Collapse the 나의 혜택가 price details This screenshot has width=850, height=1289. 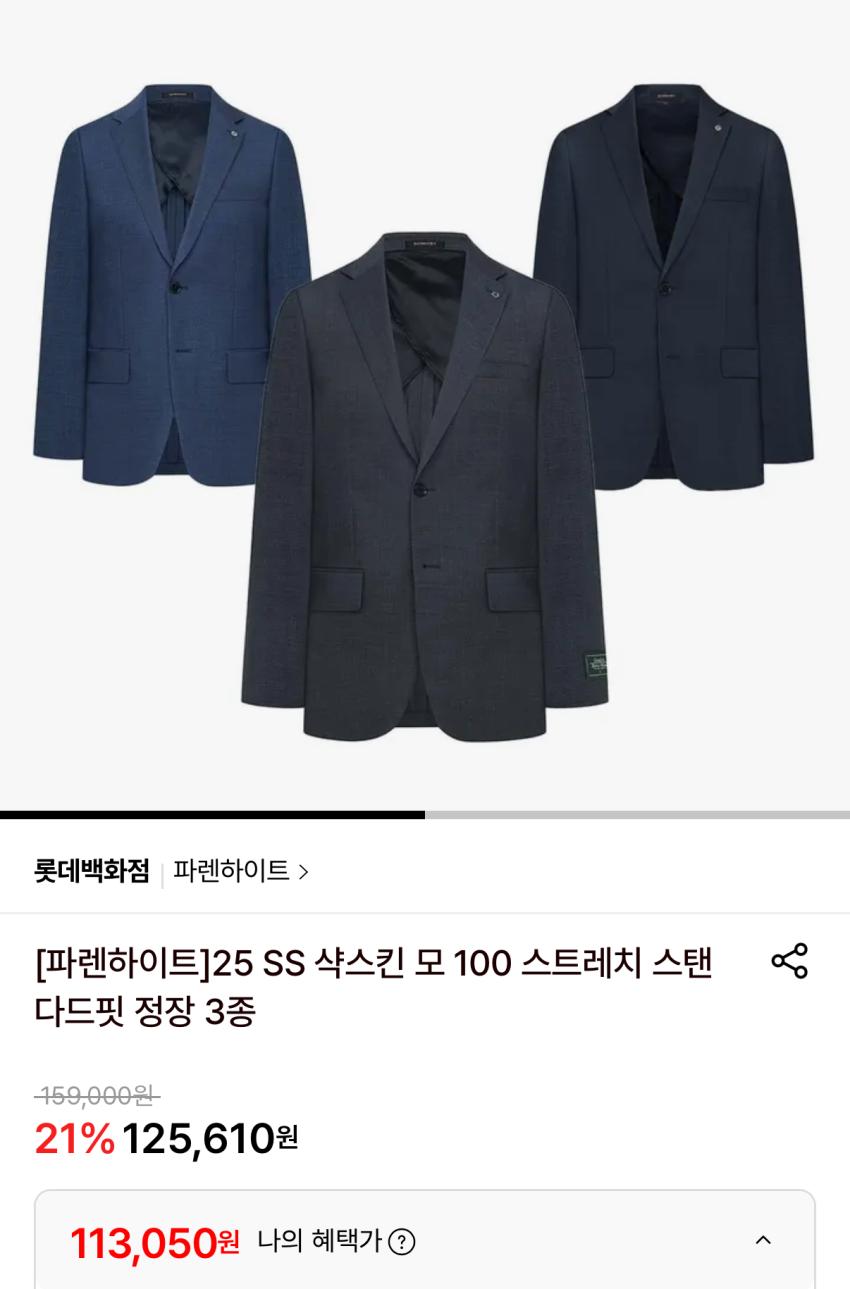point(763,1240)
